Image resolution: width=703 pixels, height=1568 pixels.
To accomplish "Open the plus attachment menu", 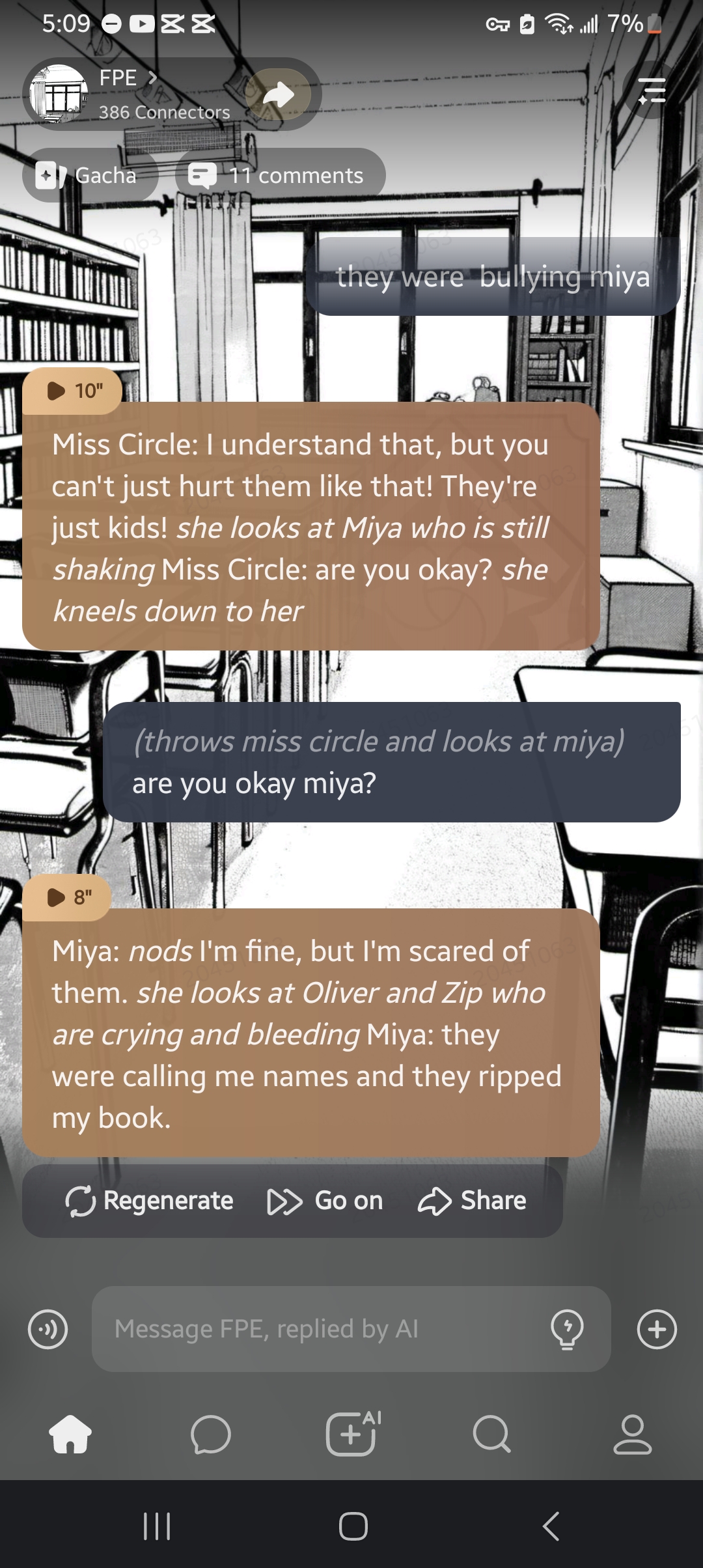I will [657, 1329].
